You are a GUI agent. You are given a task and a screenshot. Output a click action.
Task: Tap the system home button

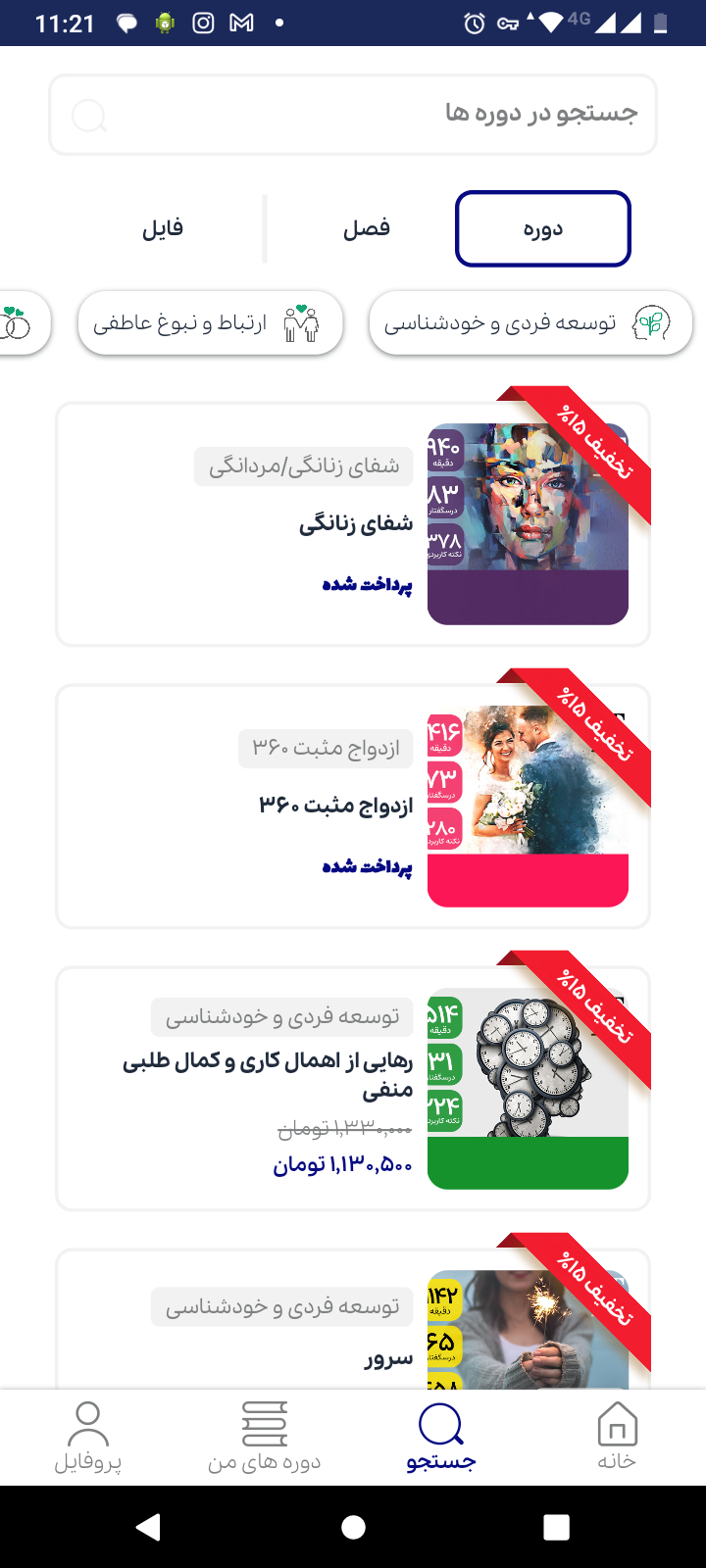[x=353, y=1527]
